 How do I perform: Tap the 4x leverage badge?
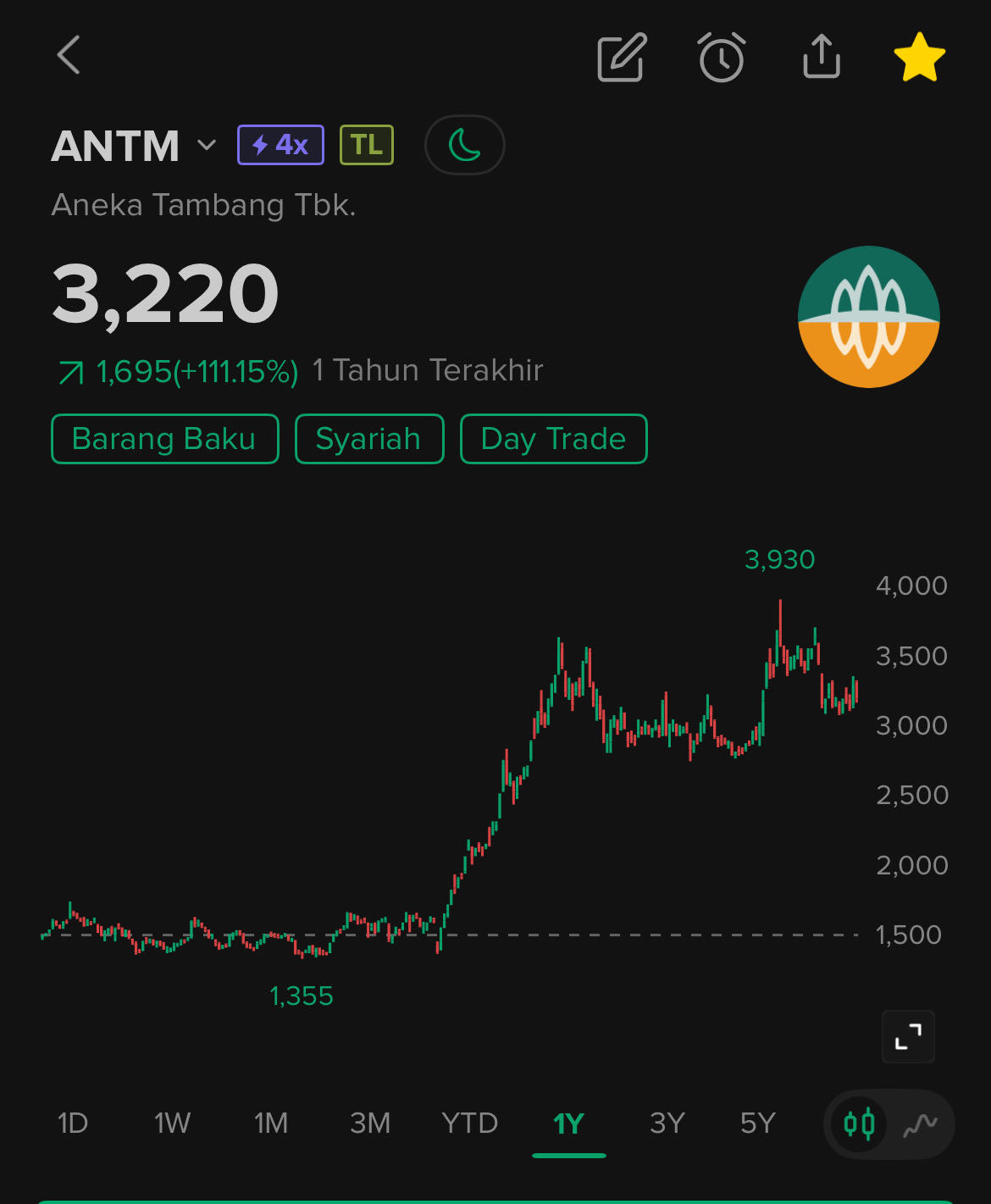click(x=280, y=145)
